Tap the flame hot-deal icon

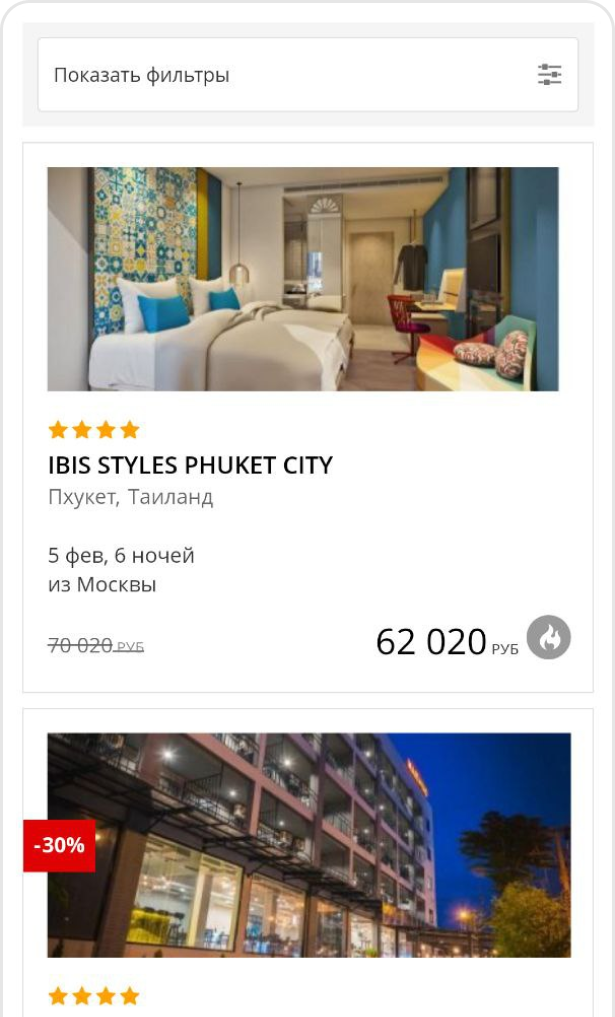click(x=548, y=637)
